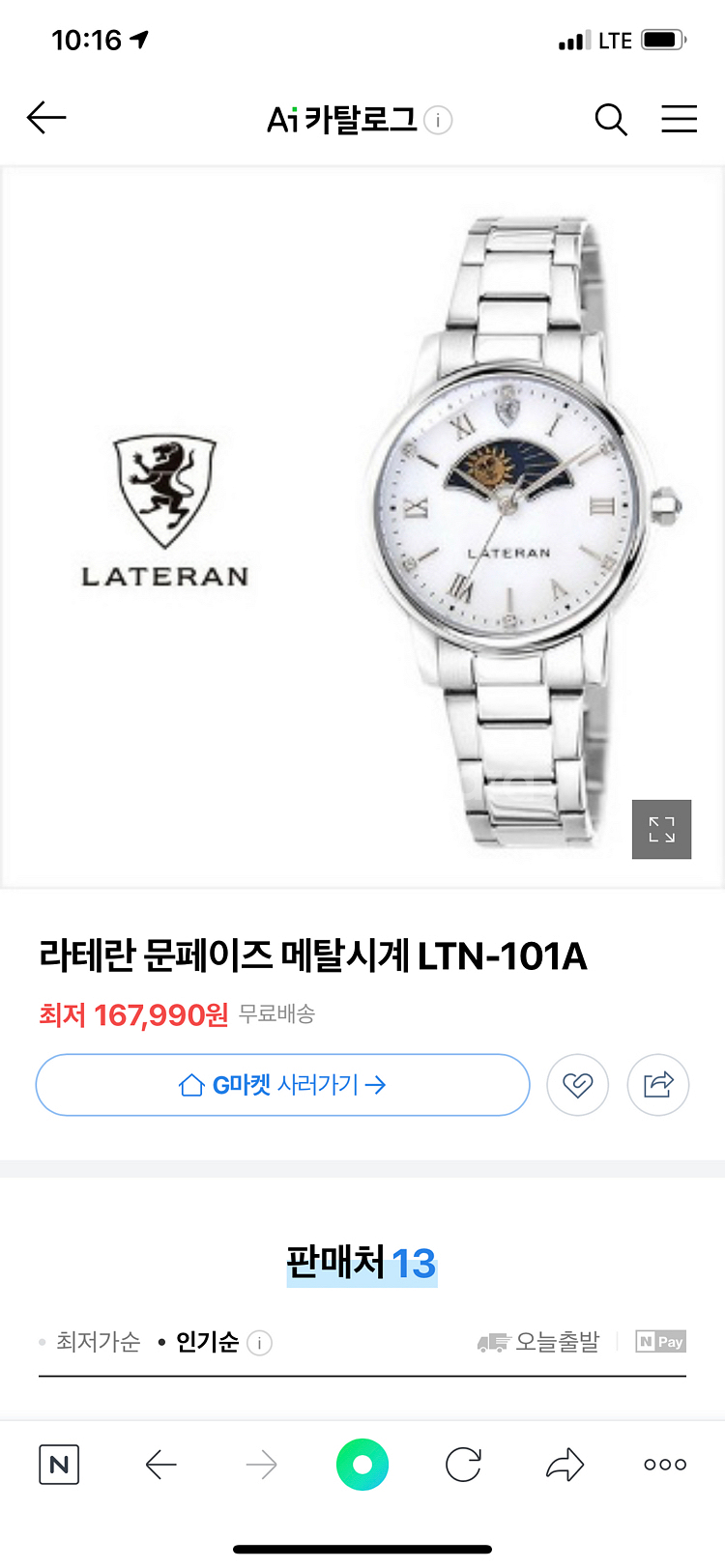Share page from the bottom toolbar

[565, 1465]
